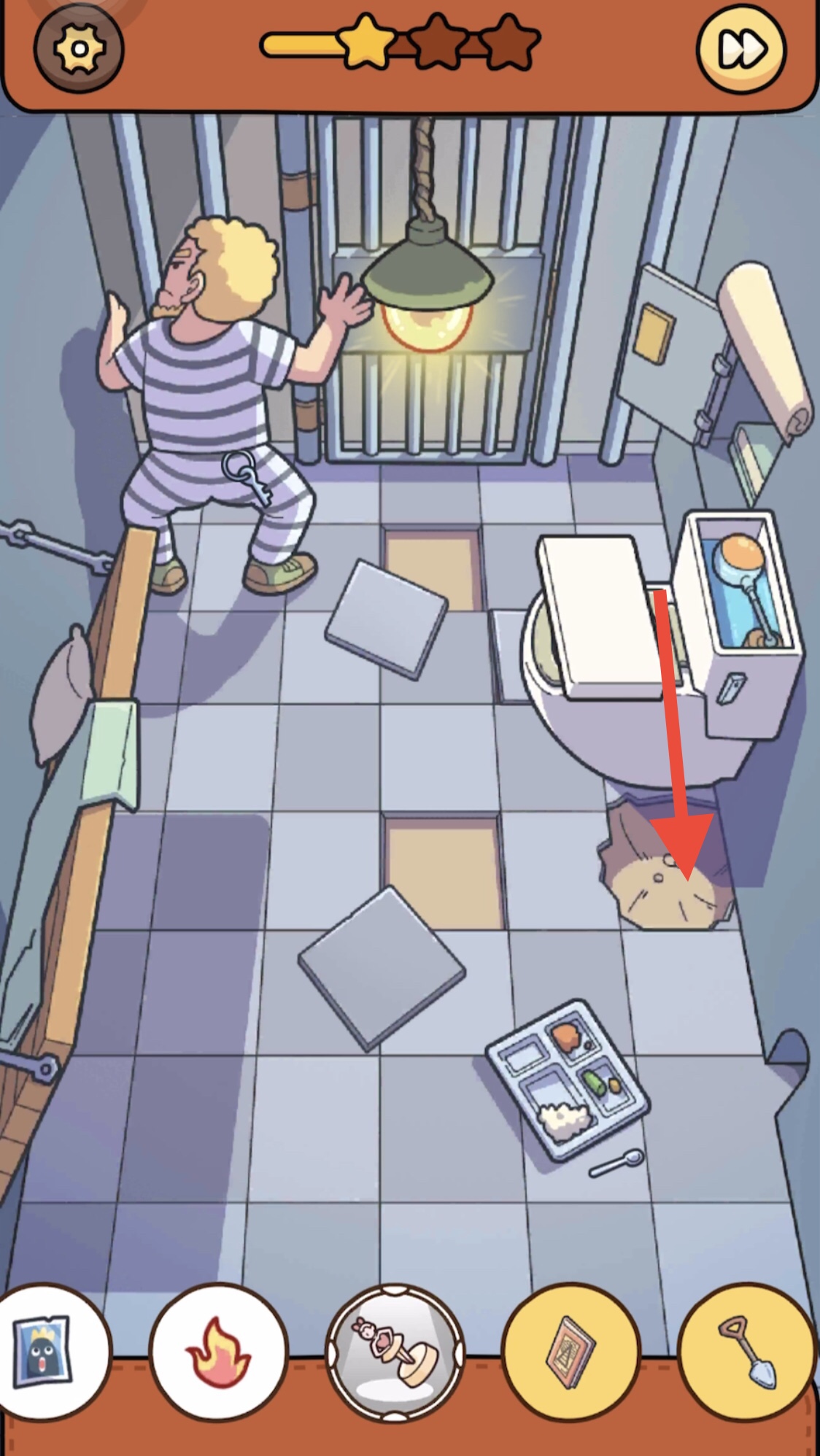Viewport: 820px width, 1456px height.
Task: Tap the fast-forward skip button
Action: pyautogui.click(x=742, y=50)
